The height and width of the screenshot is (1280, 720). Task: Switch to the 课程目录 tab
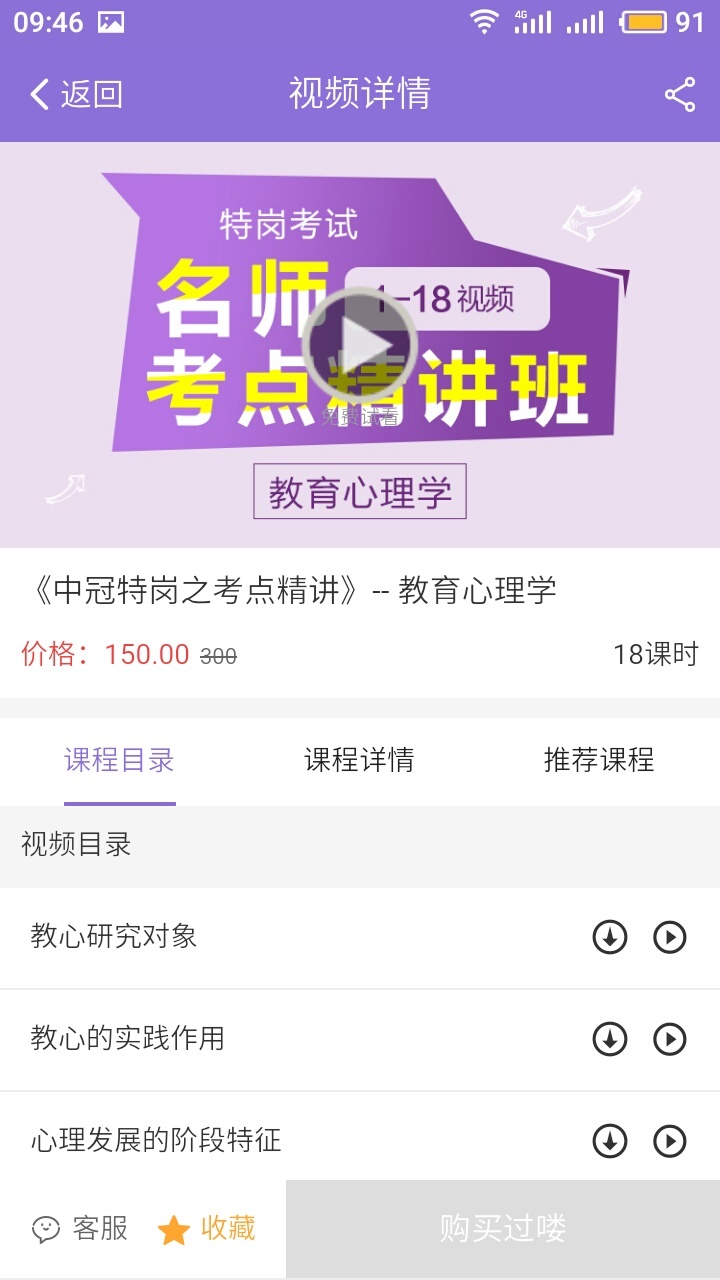pos(119,760)
